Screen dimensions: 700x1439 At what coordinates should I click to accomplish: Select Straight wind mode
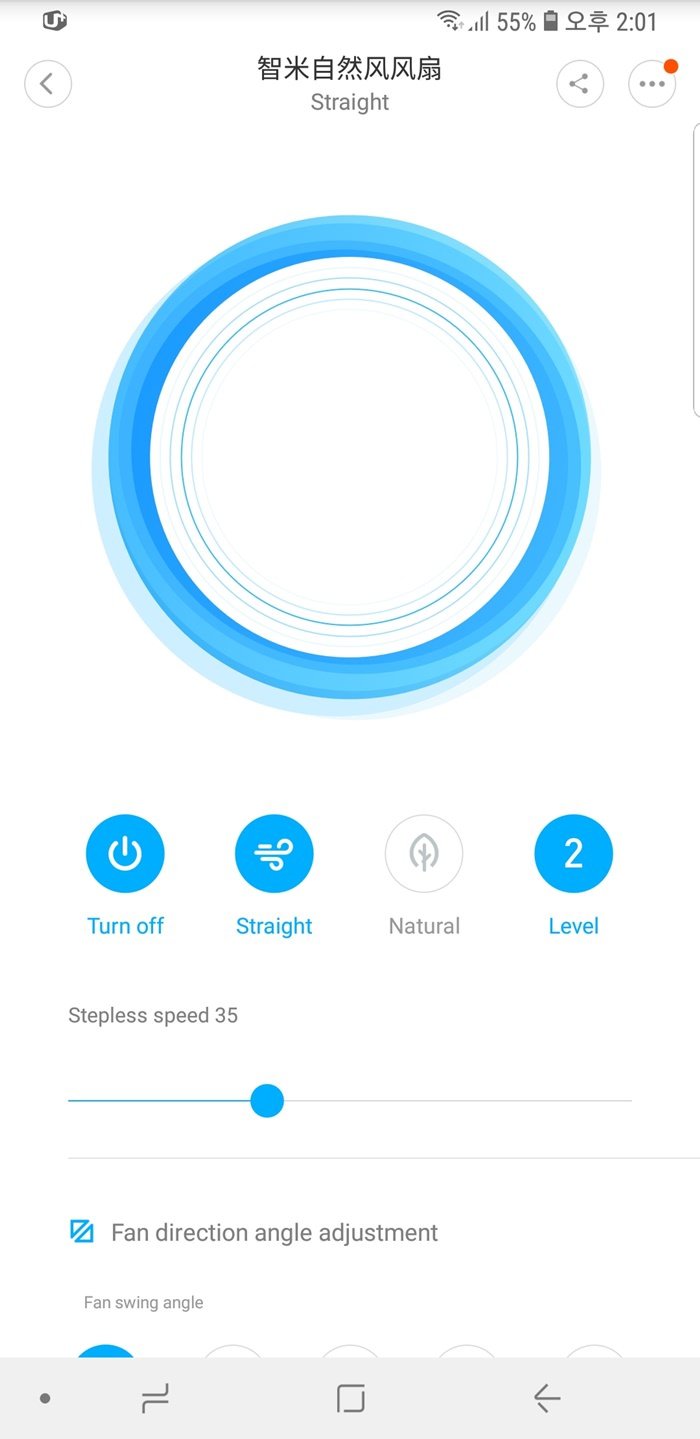click(274, 854)
